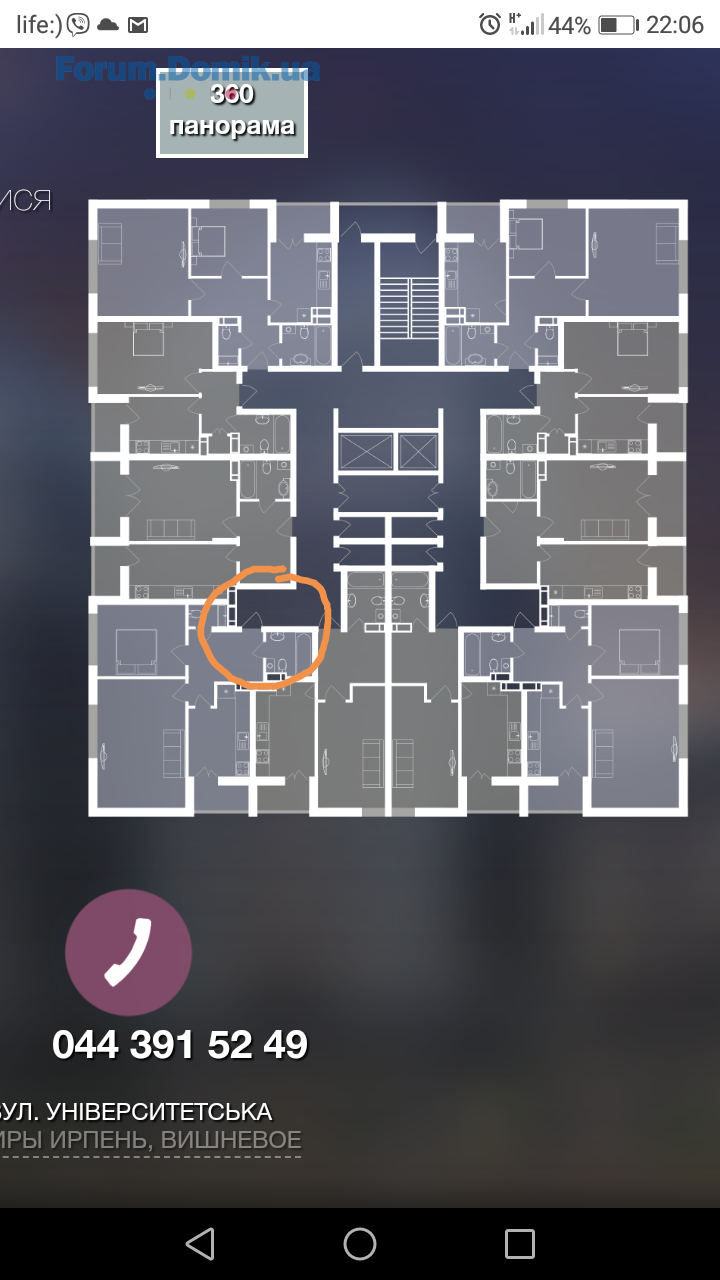Open the 360 панорама view
This screenshot has width=720, height=1280.
coord(232,112)
